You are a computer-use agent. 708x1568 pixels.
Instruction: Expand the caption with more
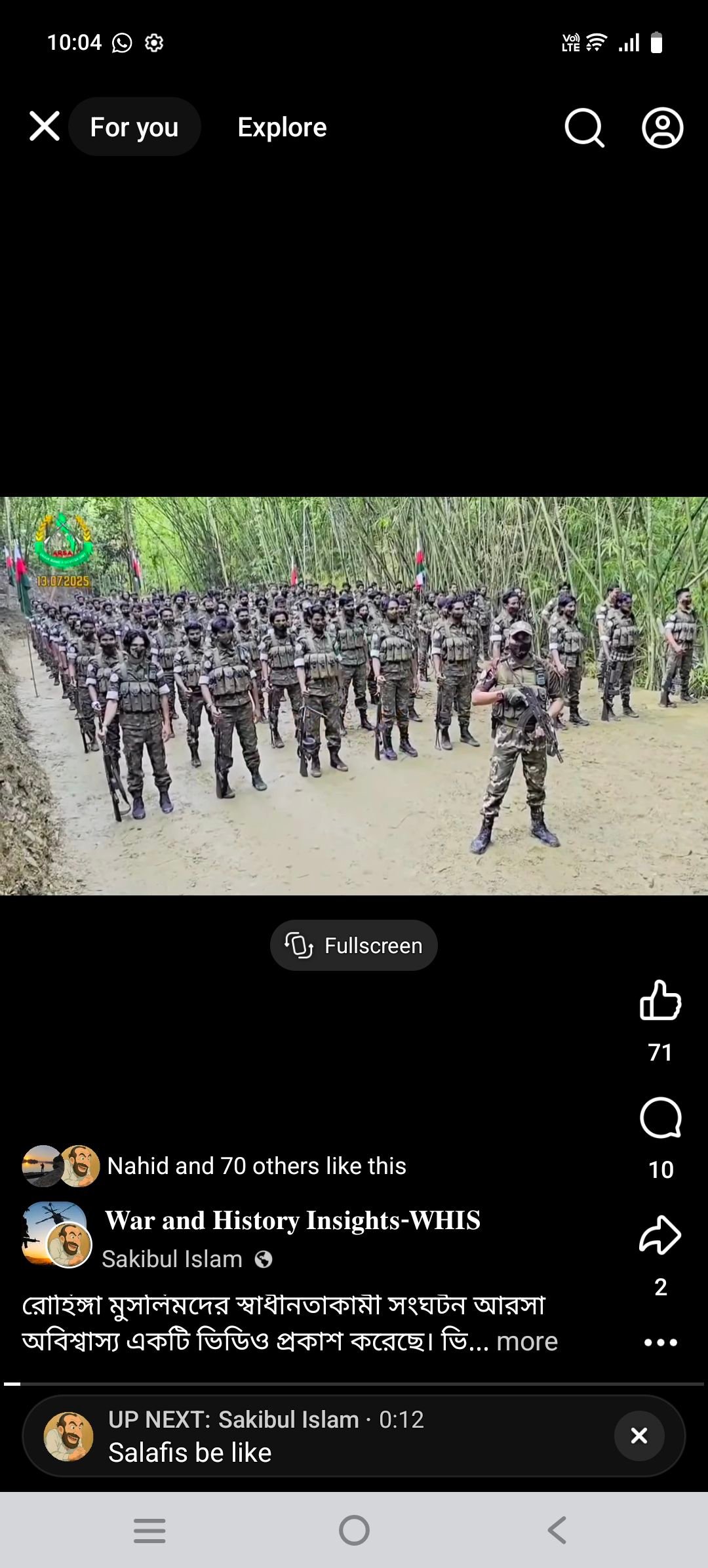pyautogui.click(x=527, y=1342)
